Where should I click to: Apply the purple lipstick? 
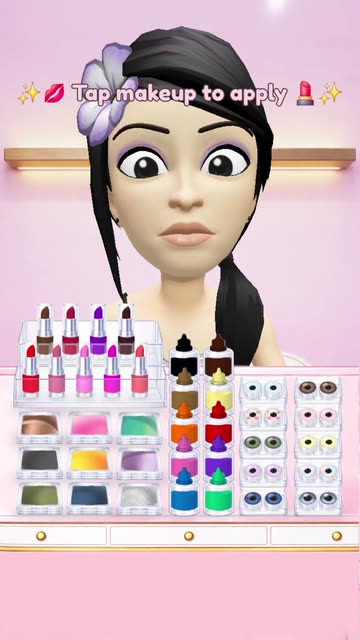[x=98, y=330]
